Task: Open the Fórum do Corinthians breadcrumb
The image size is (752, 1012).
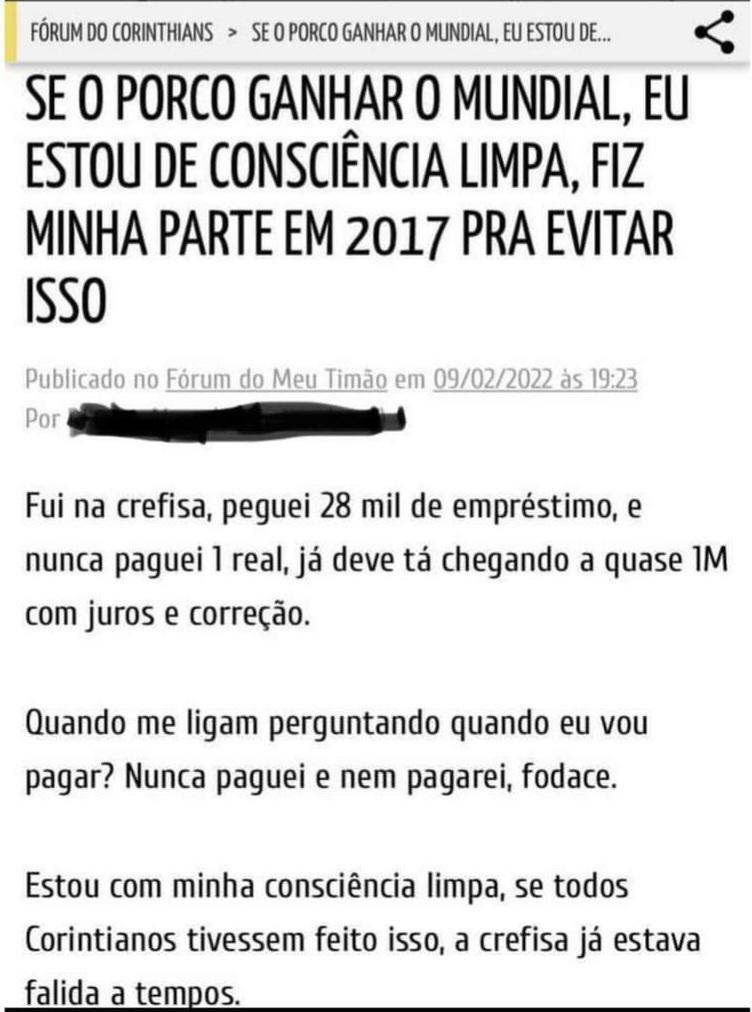Action: pos(121,32)
